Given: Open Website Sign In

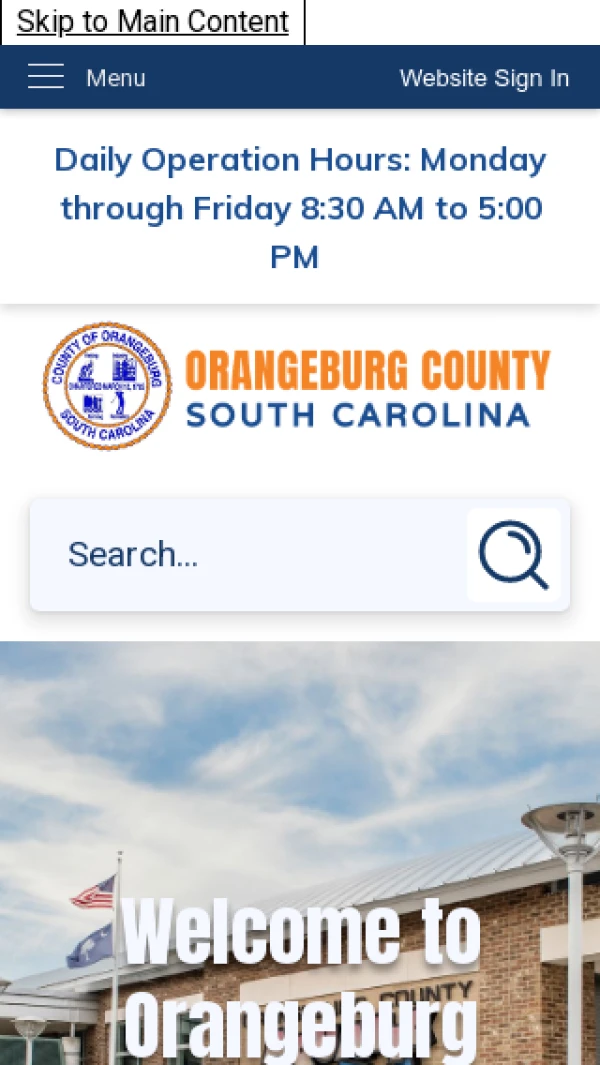Looking at the screenshot, I should click(x=484, y=78).
